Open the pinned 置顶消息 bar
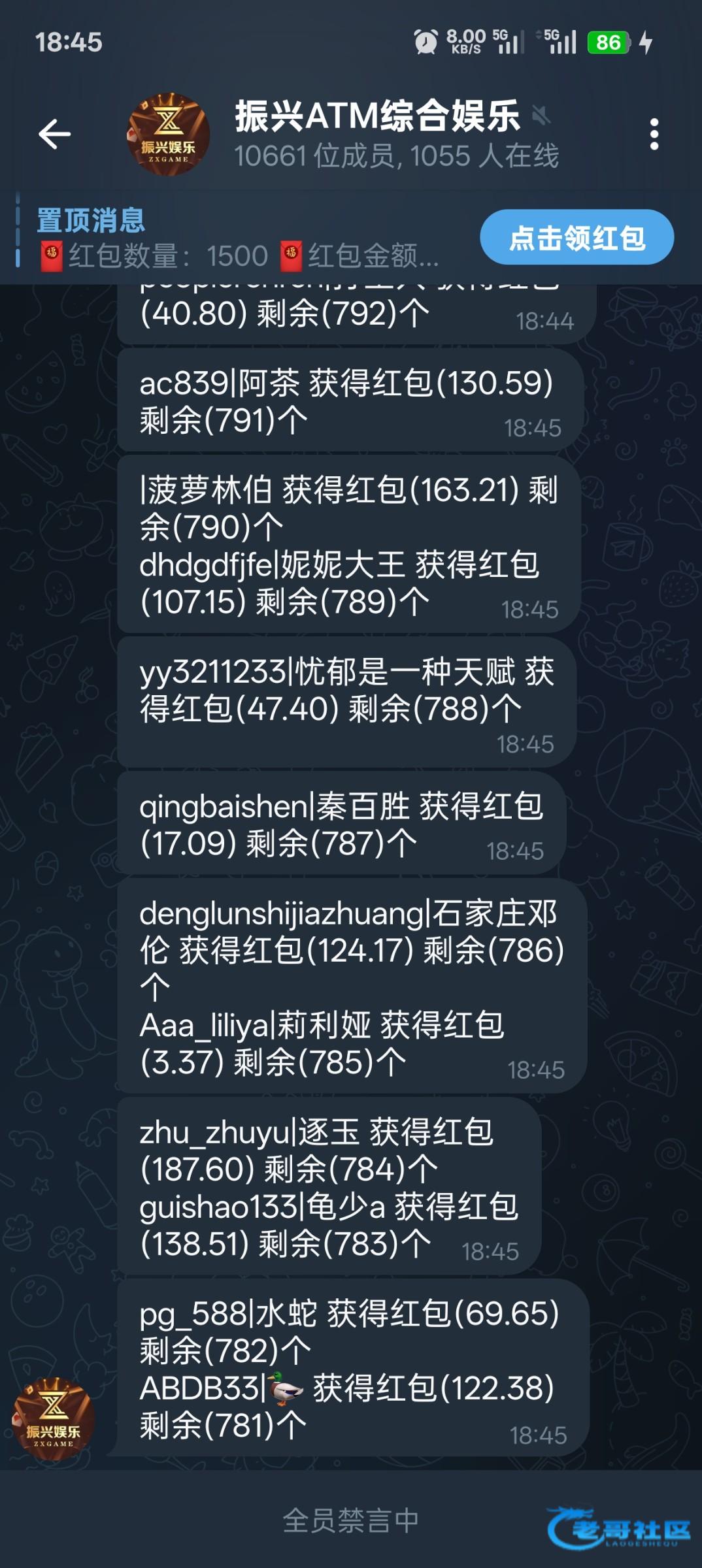Screen dimensions: 702x1568 coord(238,238)
